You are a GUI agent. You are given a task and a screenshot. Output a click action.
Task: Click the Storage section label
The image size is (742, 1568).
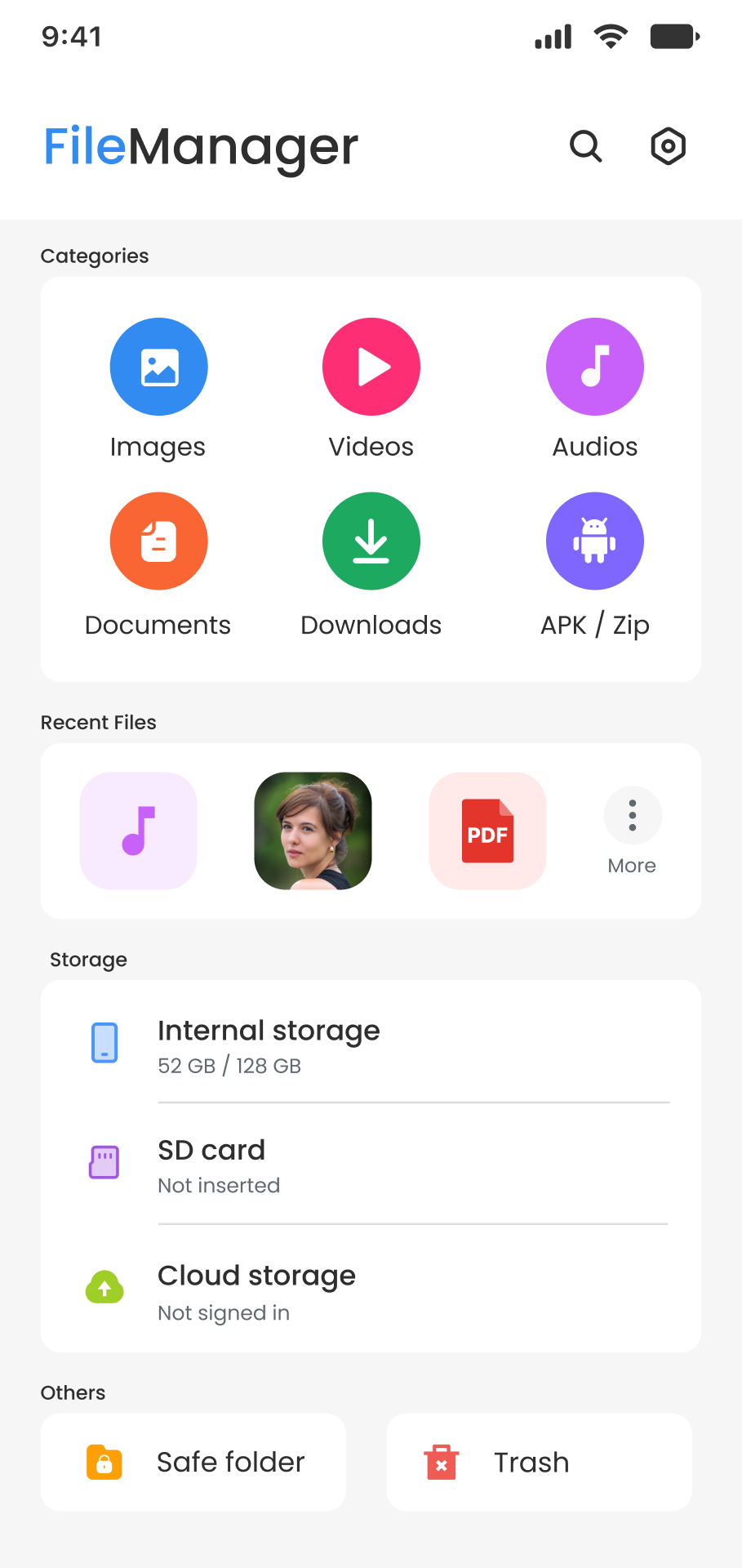(x=88, y=959)
